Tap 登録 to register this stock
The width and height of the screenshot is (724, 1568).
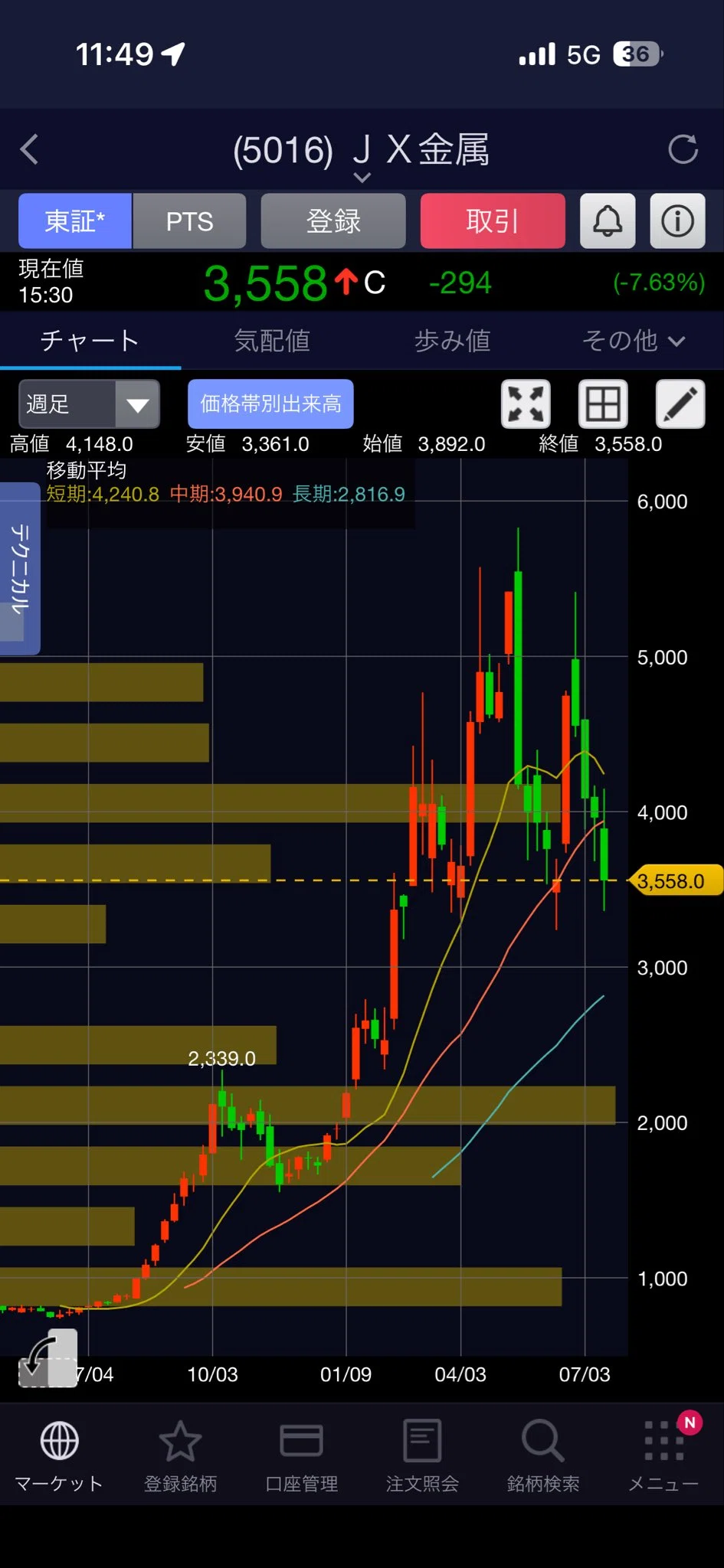[333, 221]
